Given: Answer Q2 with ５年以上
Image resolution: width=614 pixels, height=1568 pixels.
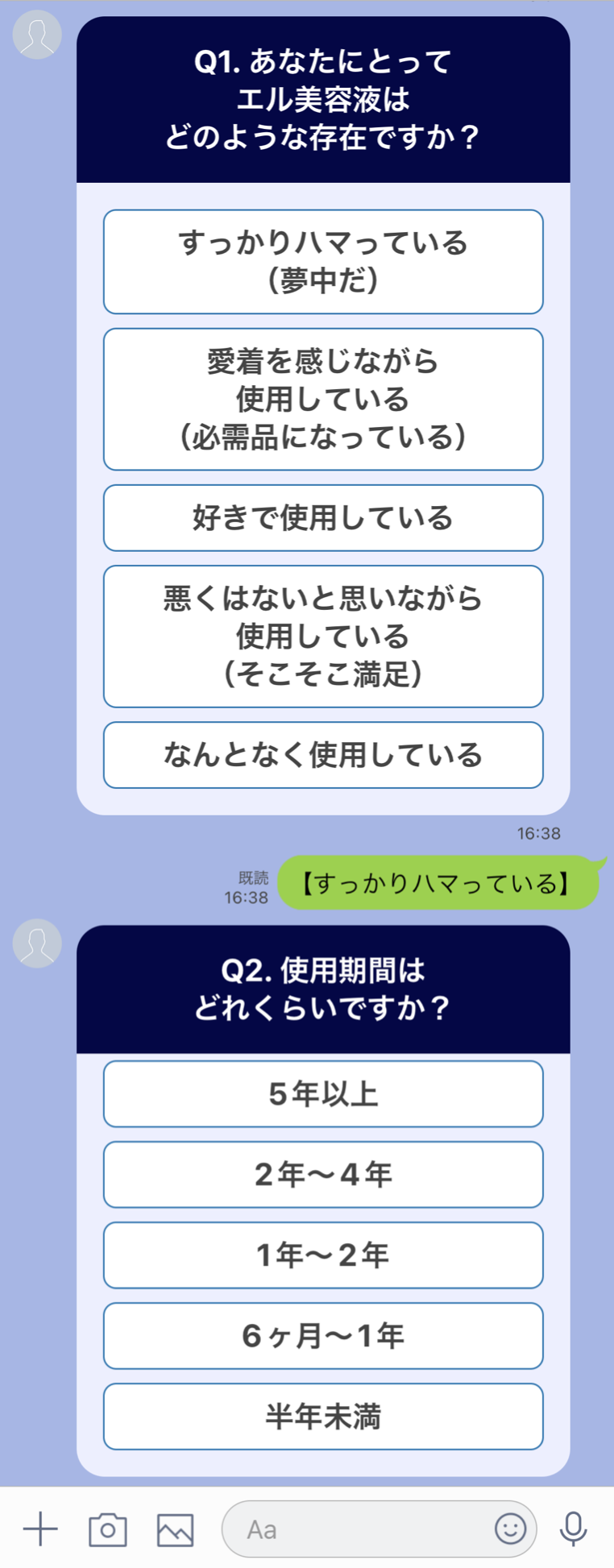Looking at the screenshot, I should (x=322, y=1093).
